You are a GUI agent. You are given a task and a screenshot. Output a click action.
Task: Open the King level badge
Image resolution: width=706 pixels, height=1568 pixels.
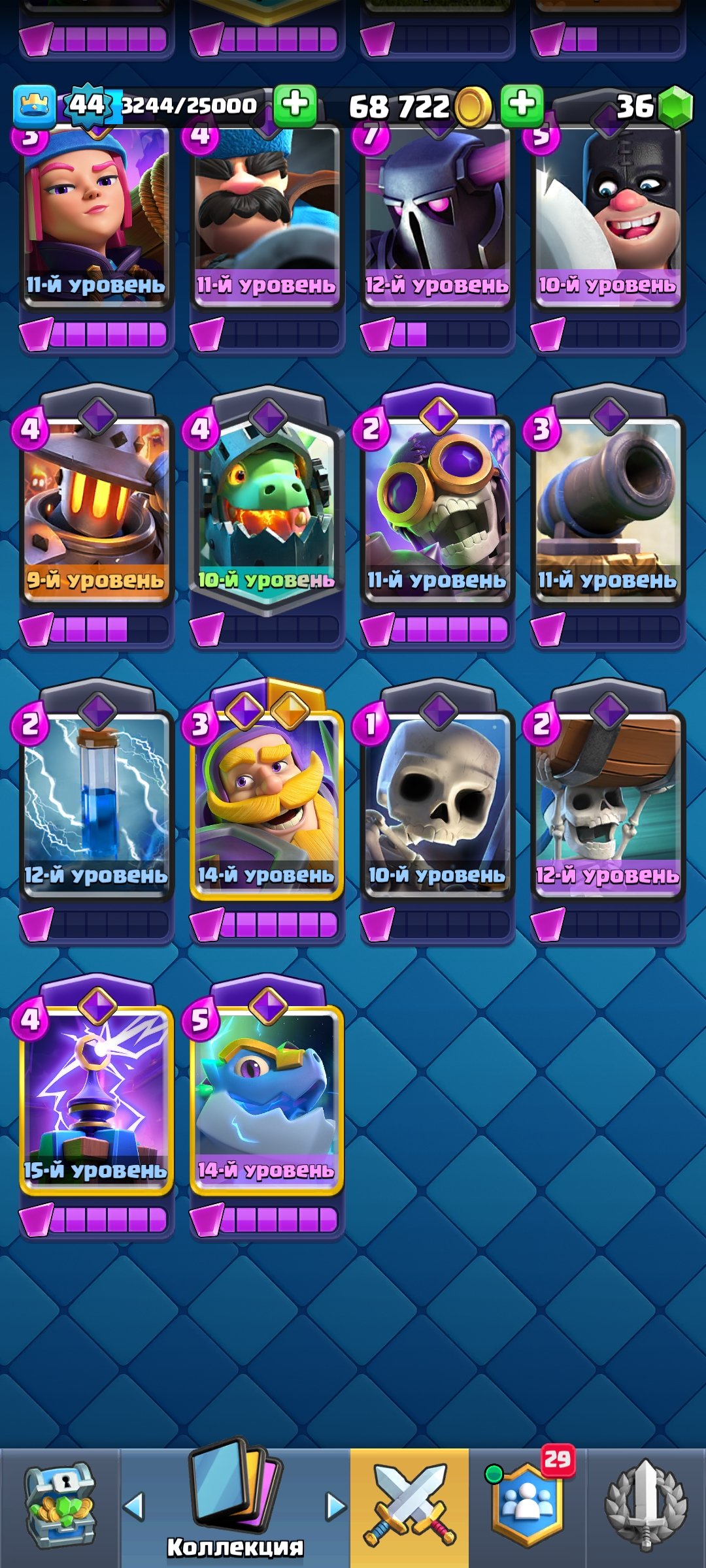pos(35,106)
